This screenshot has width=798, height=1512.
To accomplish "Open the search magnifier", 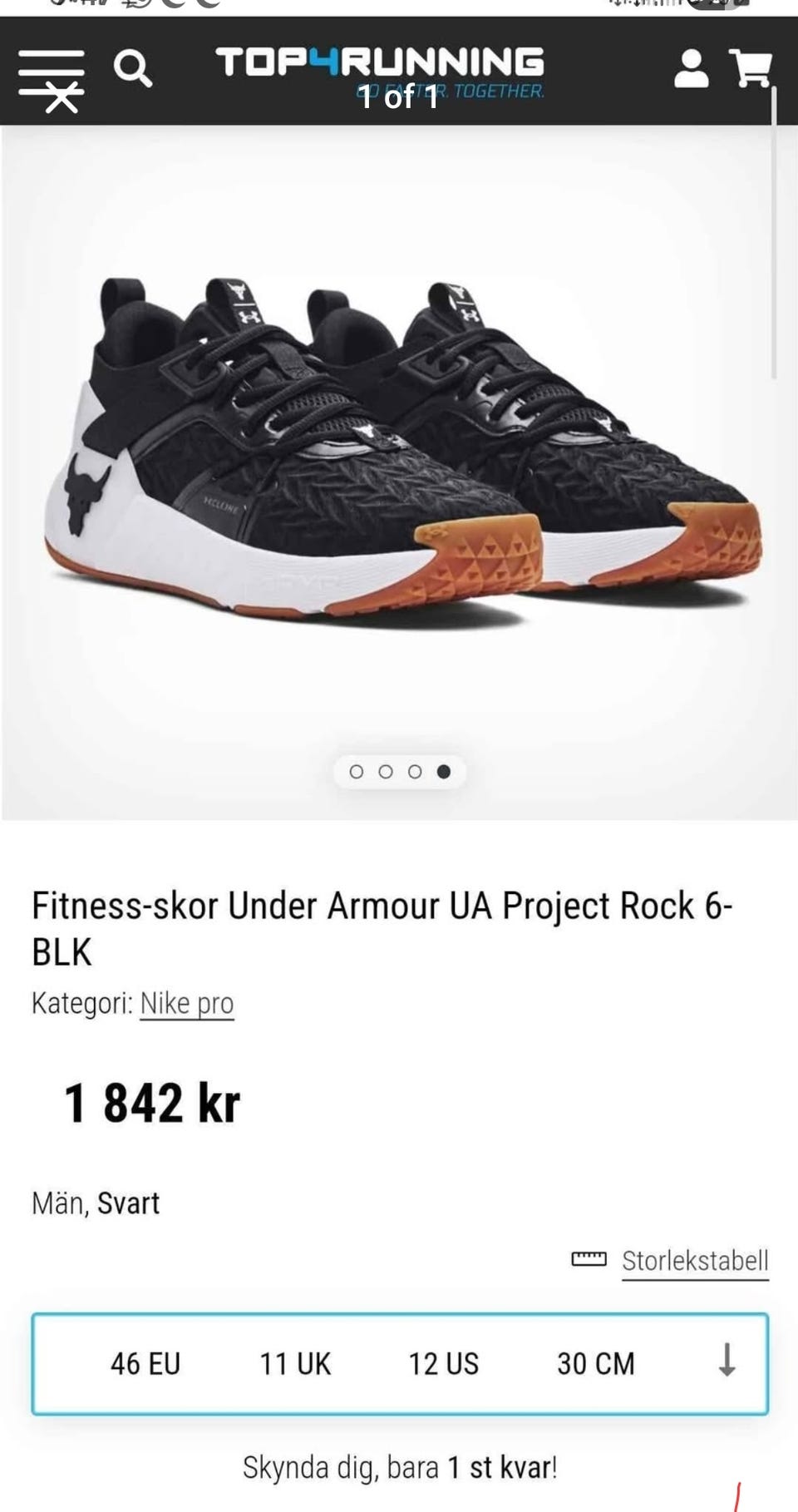I will (x=133, y=69).
